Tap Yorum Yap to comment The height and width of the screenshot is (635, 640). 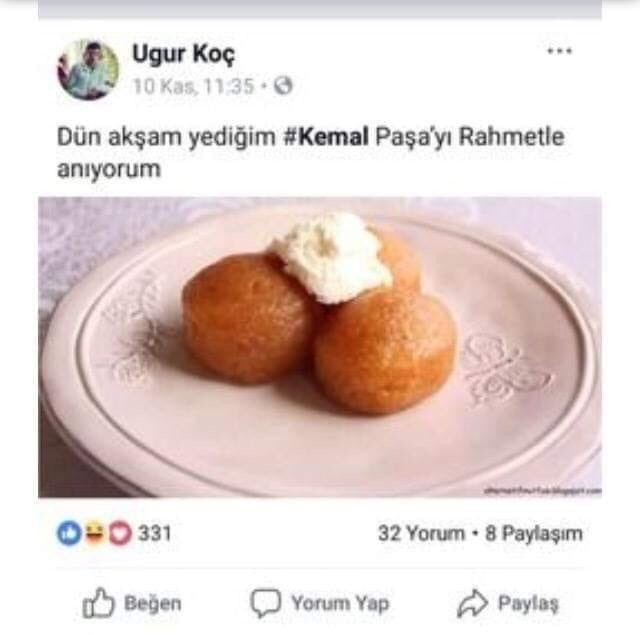pyautogui.click(x=320, y=603)
